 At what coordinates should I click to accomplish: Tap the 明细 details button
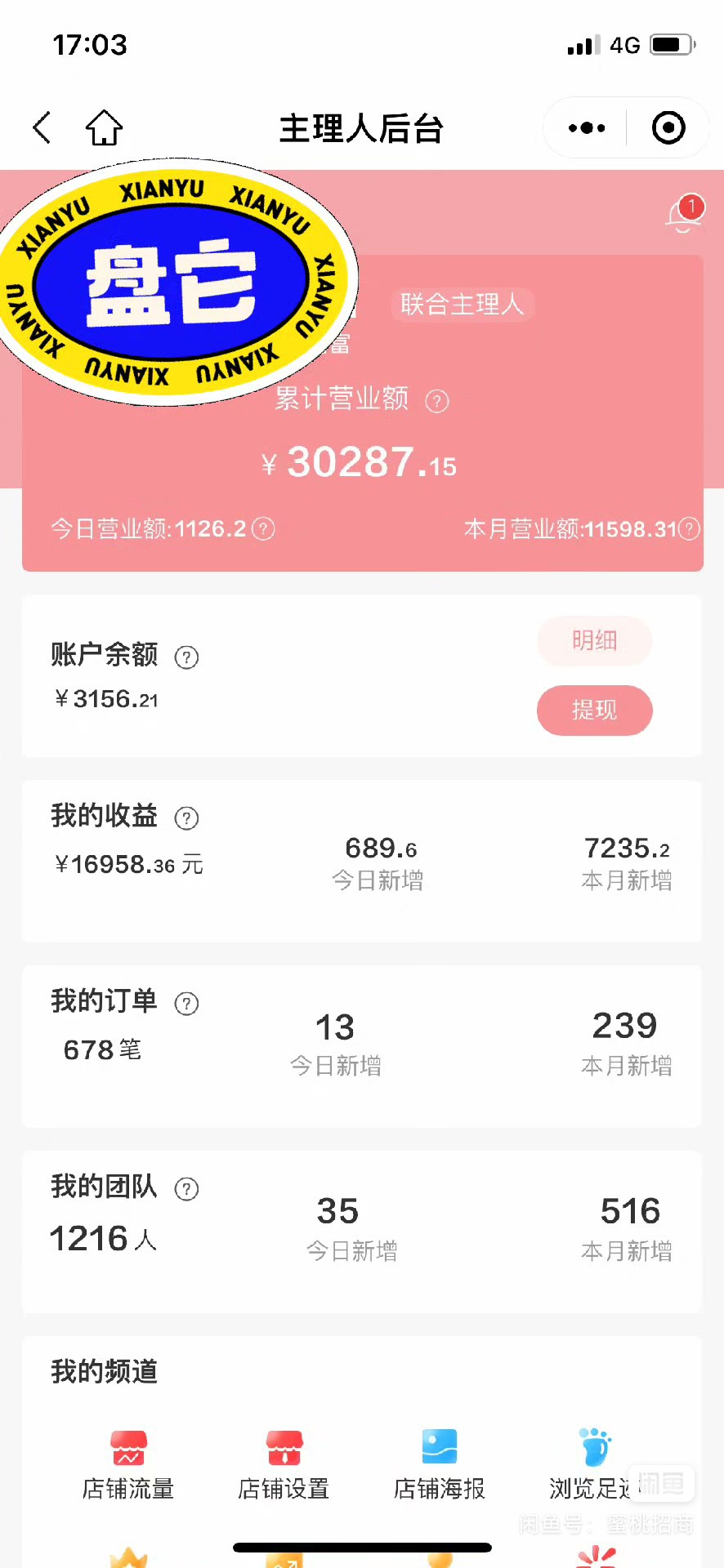pyautogui.click(x=594, y=641)
